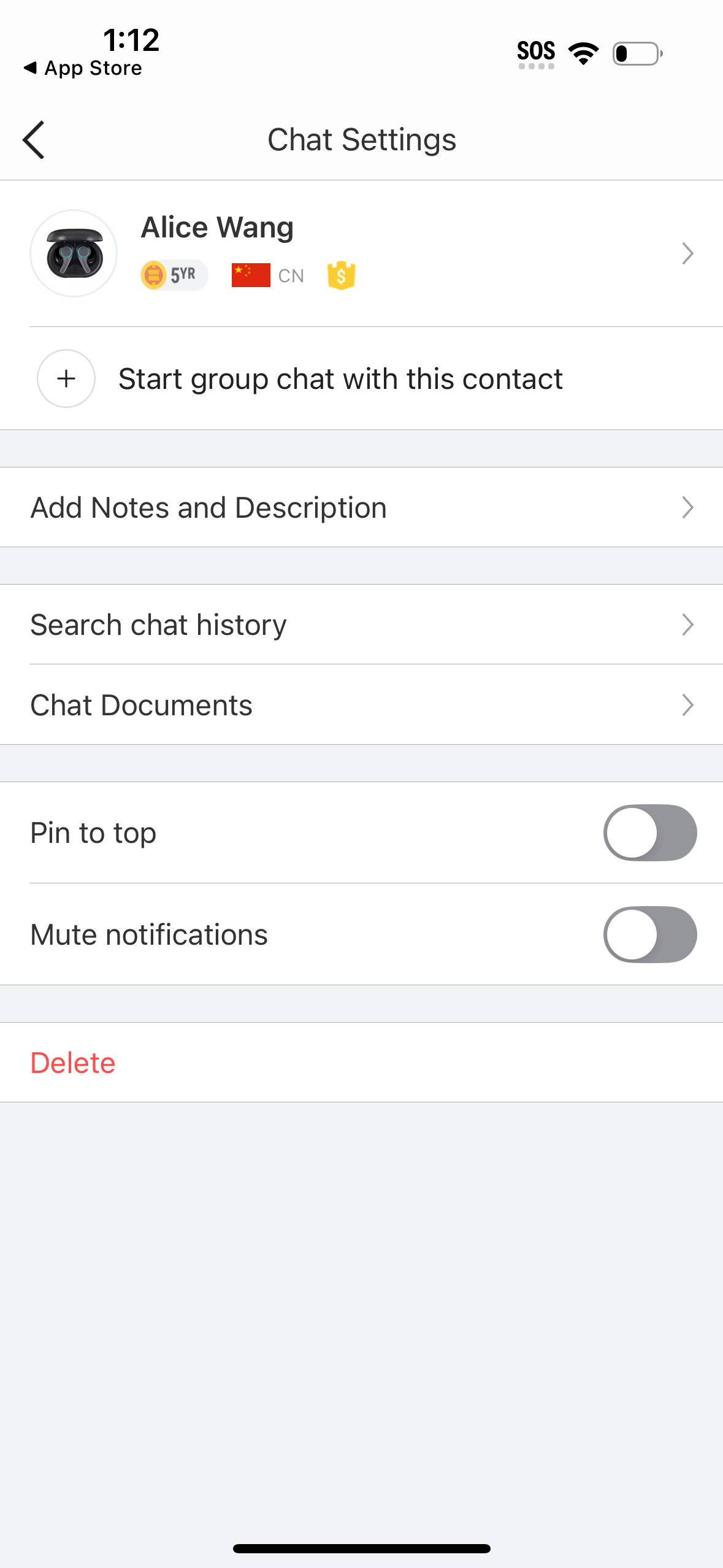
Task: Return to App Store via the status bar link
Action: click(84, 67)
